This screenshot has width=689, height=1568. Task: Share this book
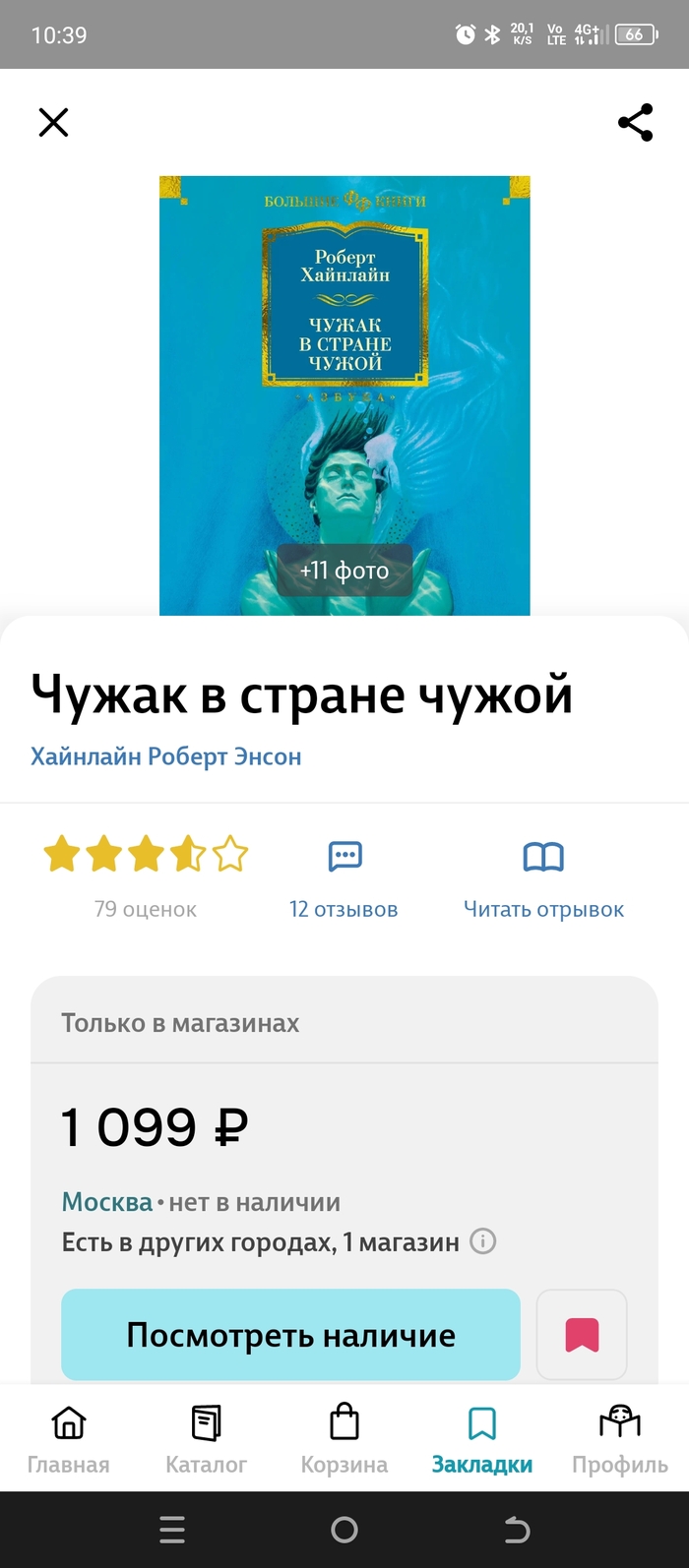(x=635, y=123)
